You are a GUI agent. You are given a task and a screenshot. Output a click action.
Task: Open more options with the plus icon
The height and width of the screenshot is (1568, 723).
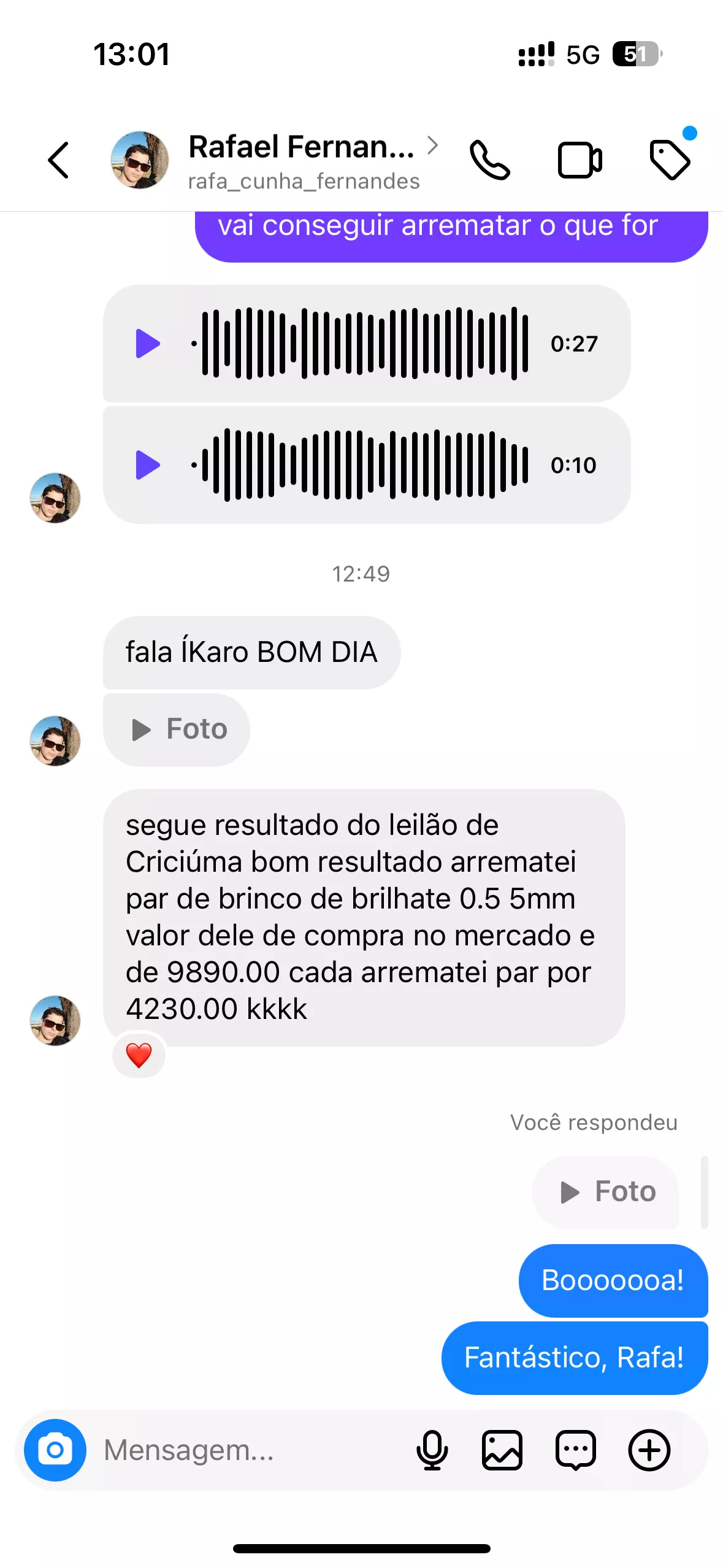649,1450
